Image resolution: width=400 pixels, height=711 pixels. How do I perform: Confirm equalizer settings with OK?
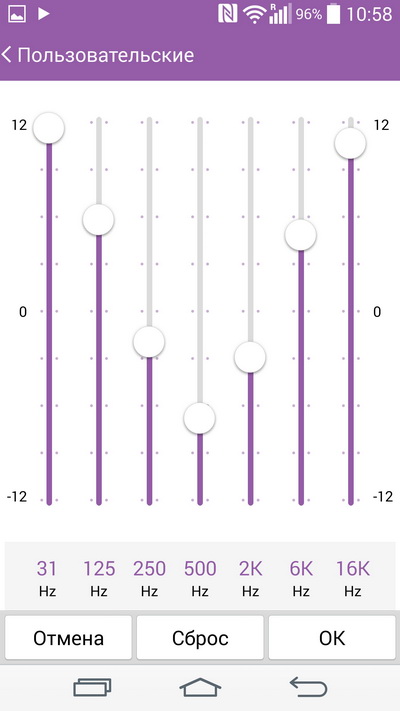pos(332,638)
